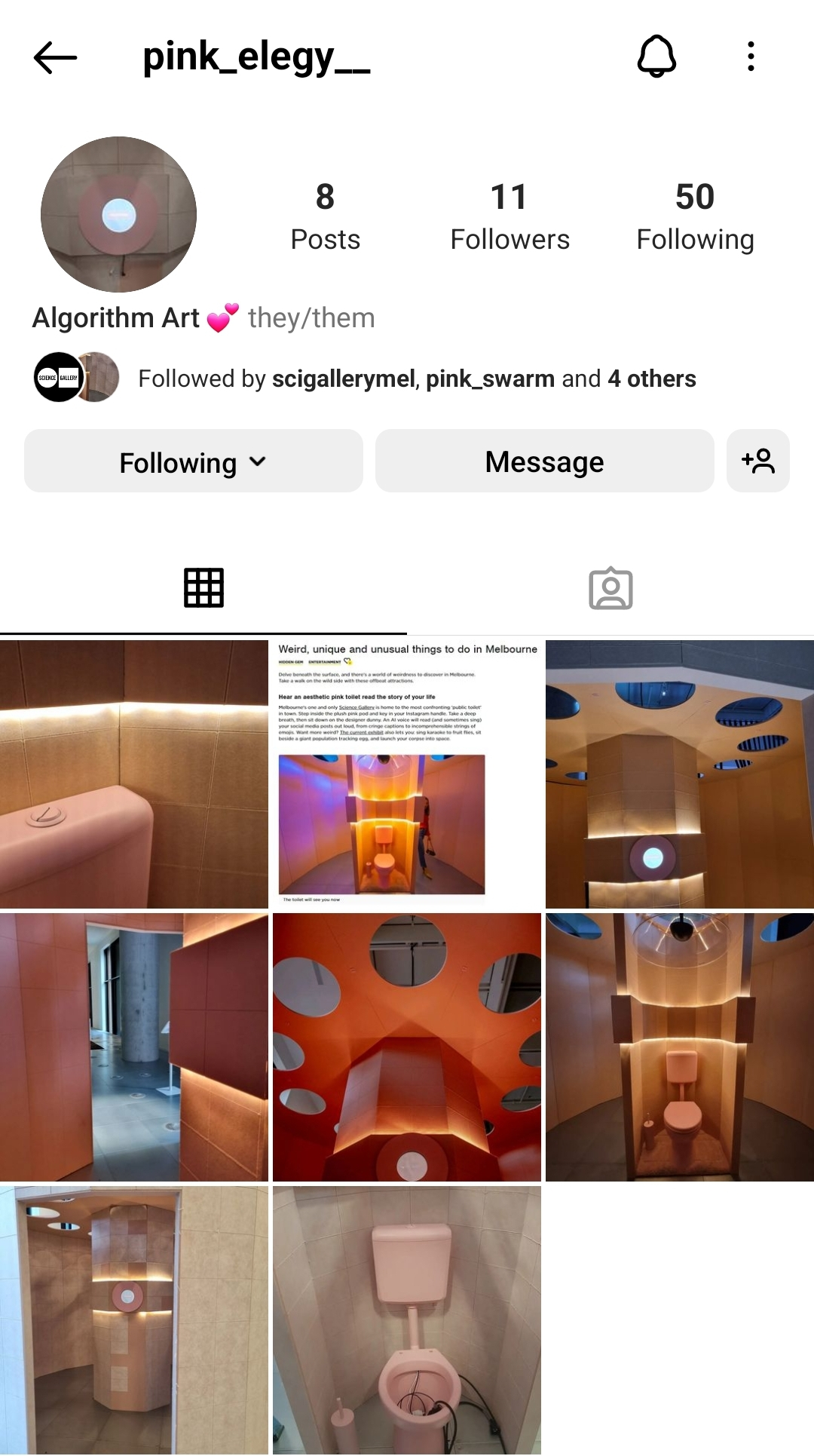Open the notifications bell for this profile
Screen dimensions: 814x1456
coord(656,57)
